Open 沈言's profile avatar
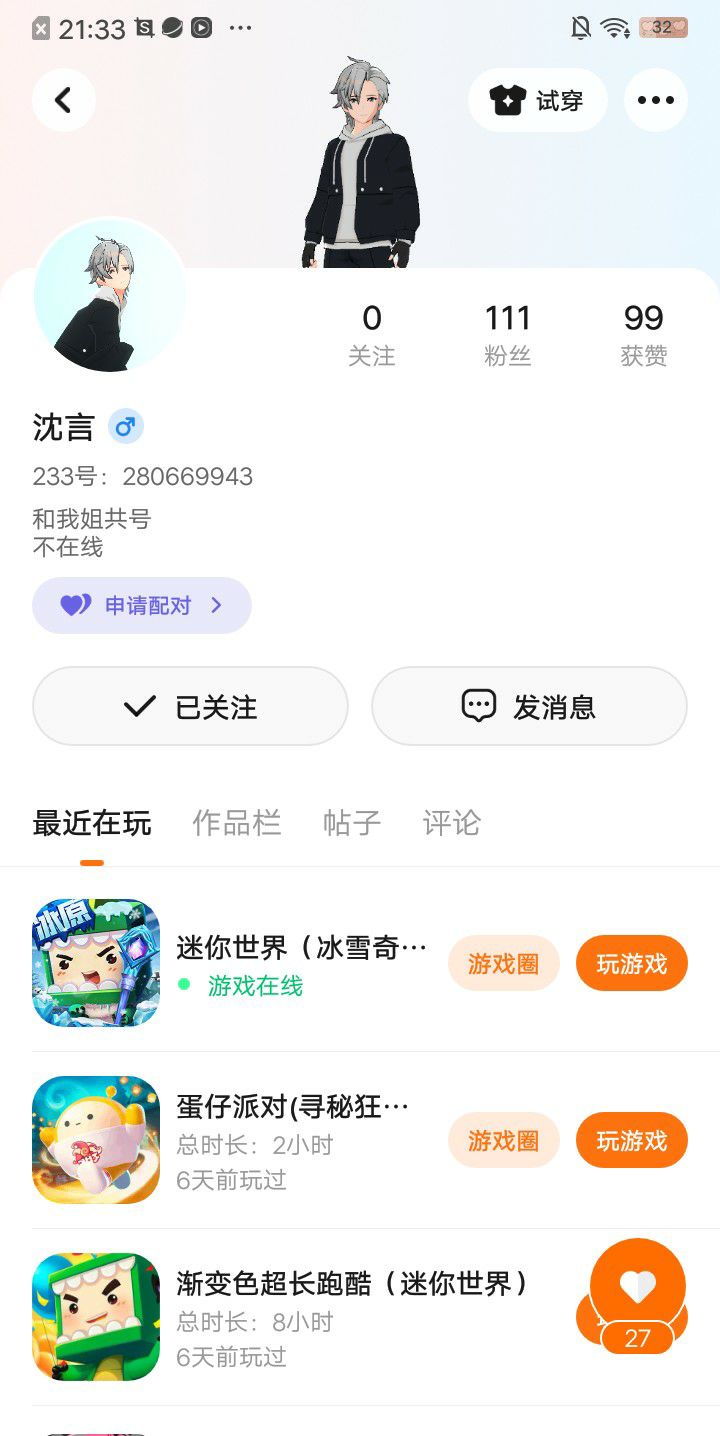Image resolution: width=720 pixels, height=1436 pixels. tap(110, 297)
